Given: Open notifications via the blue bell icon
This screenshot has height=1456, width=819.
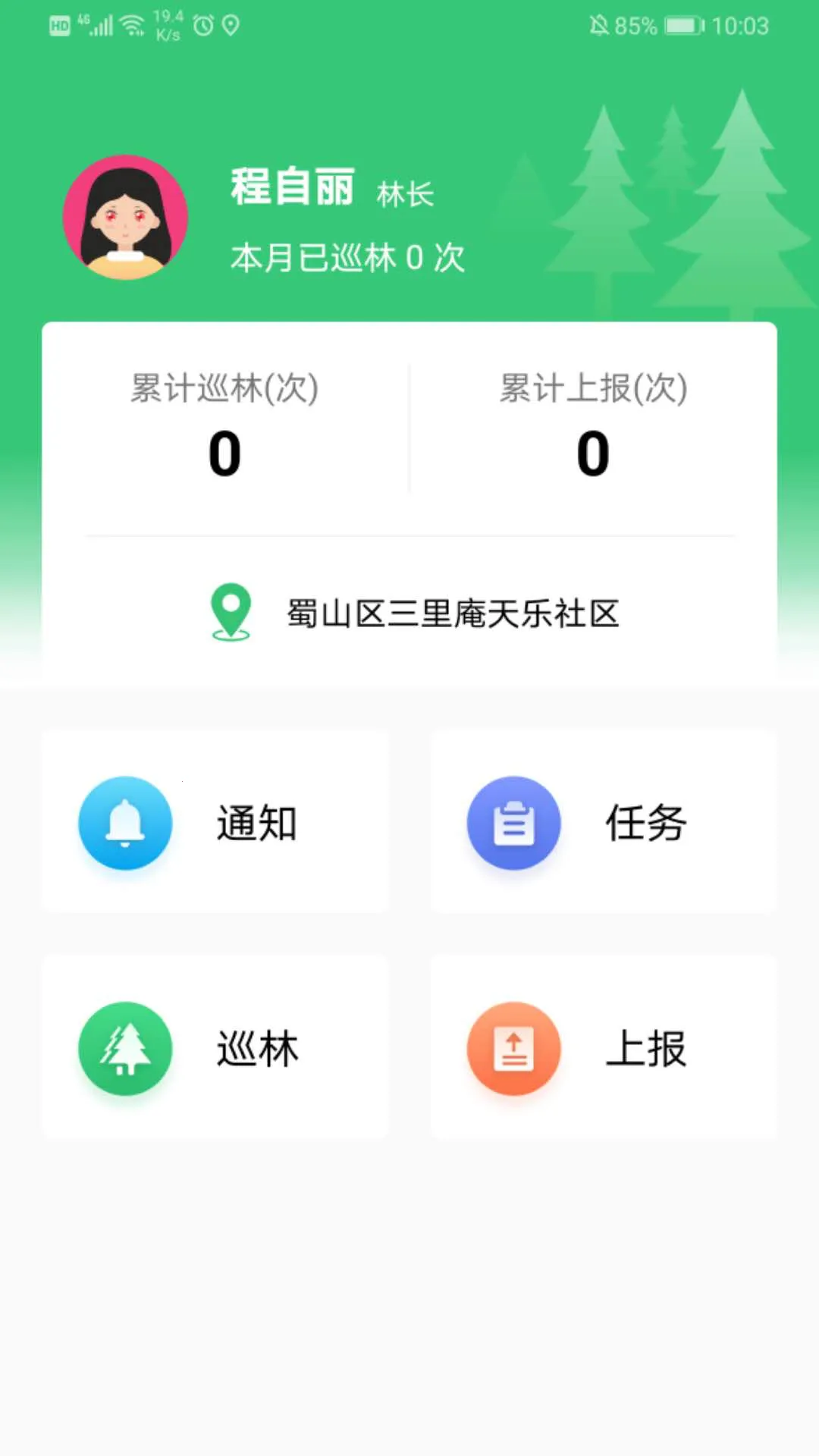Looking at the screenshot, I should (126, 824).
